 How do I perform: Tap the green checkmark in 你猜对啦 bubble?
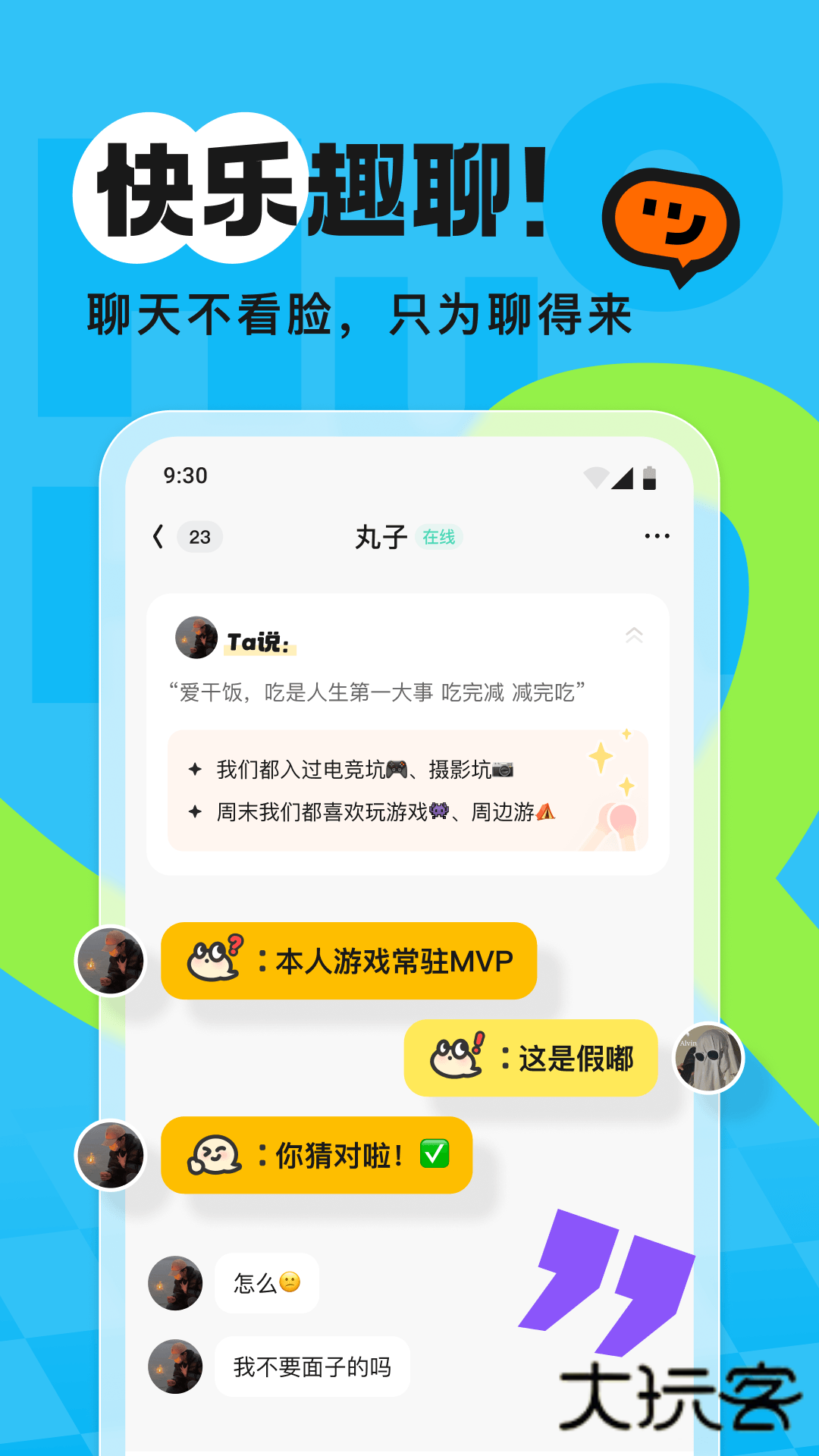(x=434, y=1155)
